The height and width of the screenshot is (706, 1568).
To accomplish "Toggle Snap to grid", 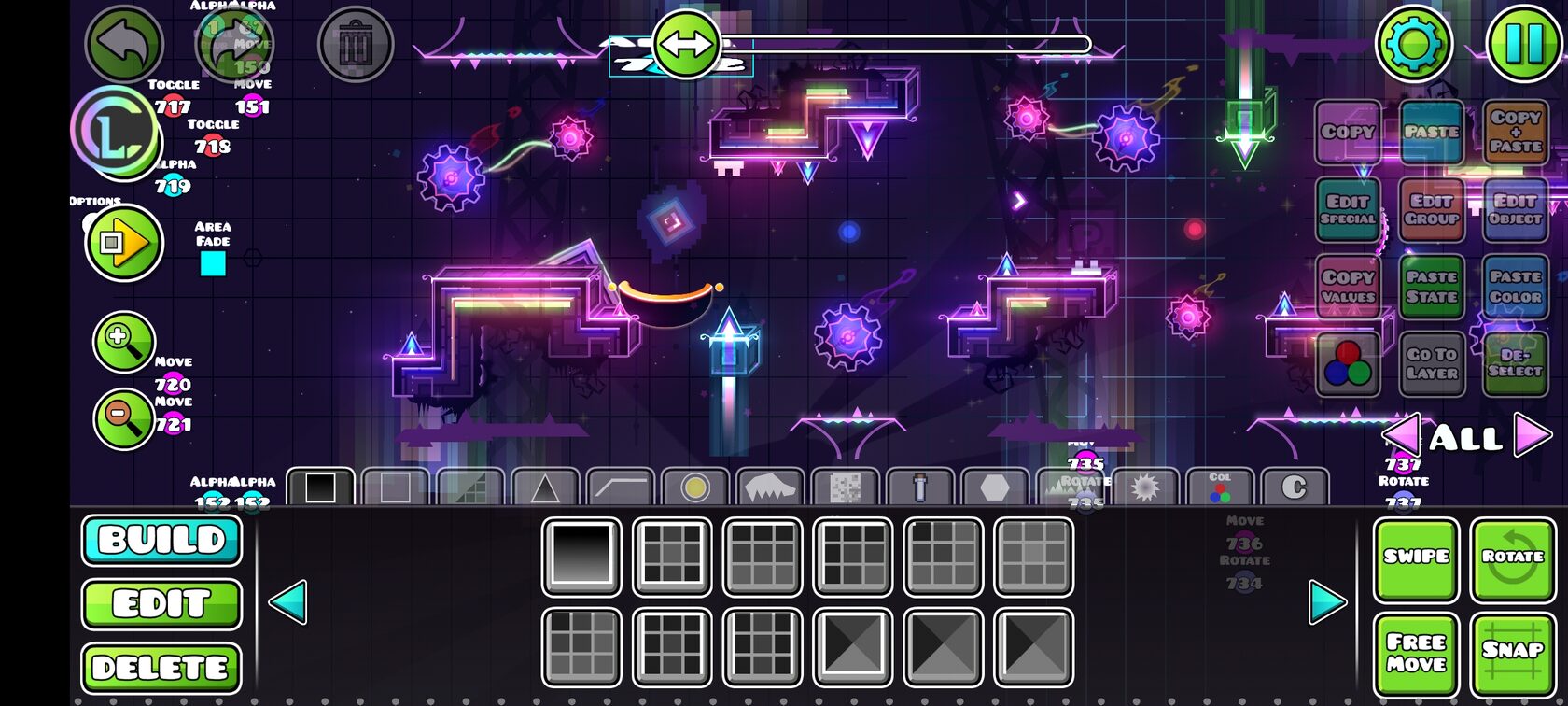I will 1512,653.
